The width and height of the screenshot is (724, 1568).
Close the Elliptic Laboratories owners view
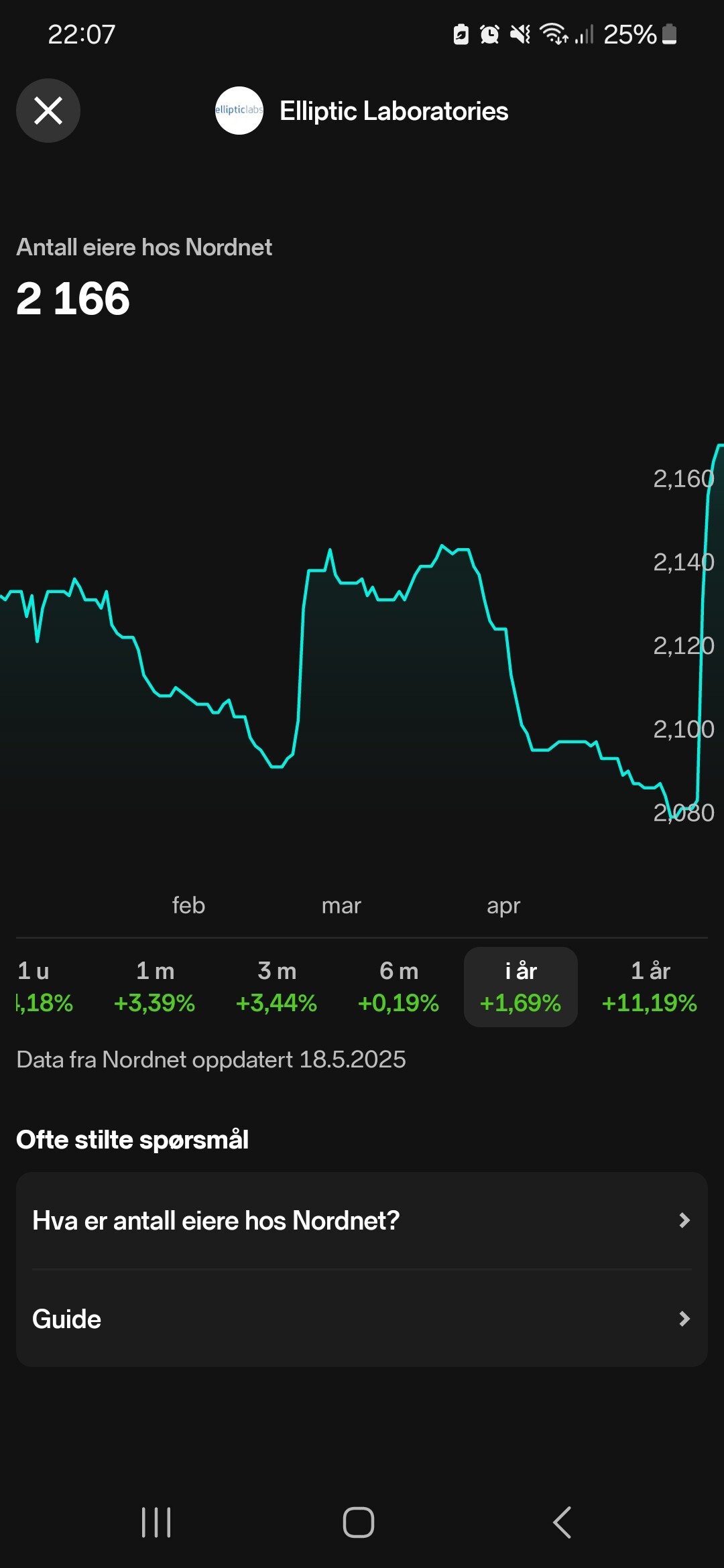pyautogui.click(x=48, y=111)
